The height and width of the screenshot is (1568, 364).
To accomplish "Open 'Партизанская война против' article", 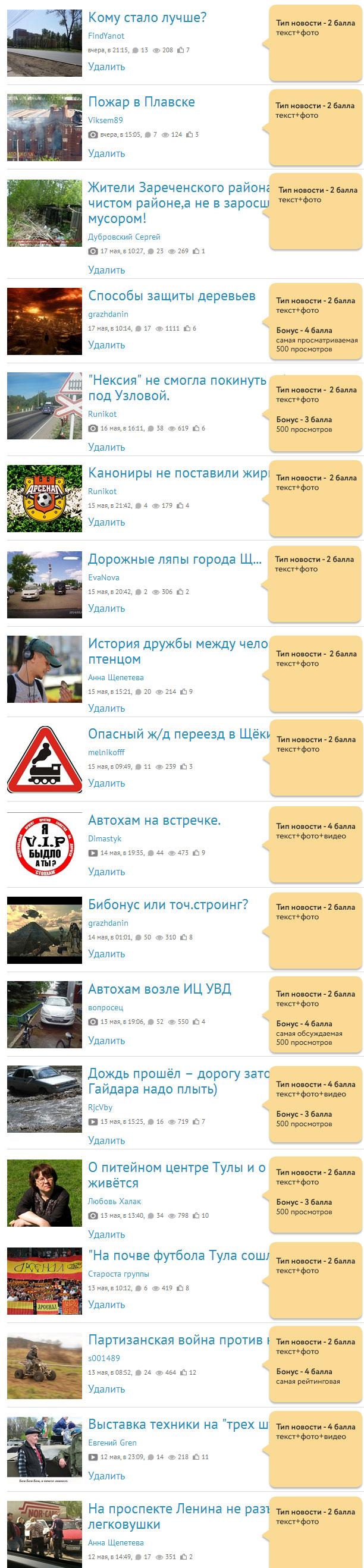I will 177,1340.
